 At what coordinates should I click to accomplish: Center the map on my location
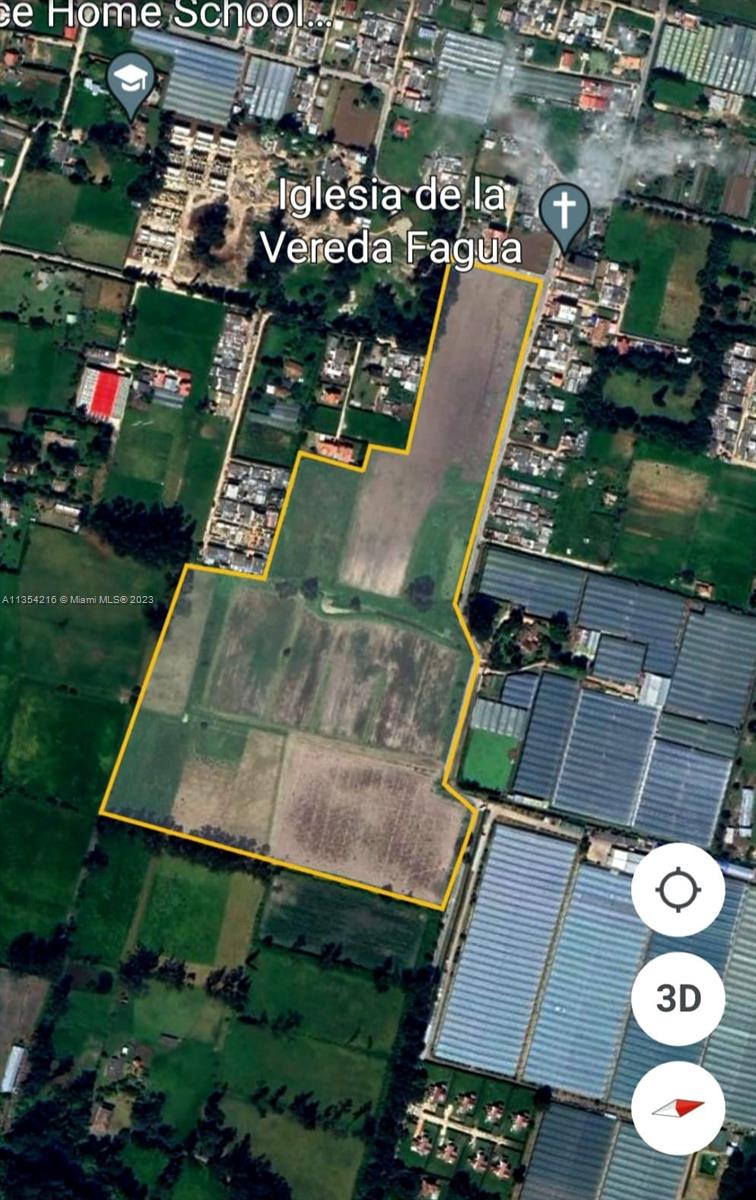[678, 889]
